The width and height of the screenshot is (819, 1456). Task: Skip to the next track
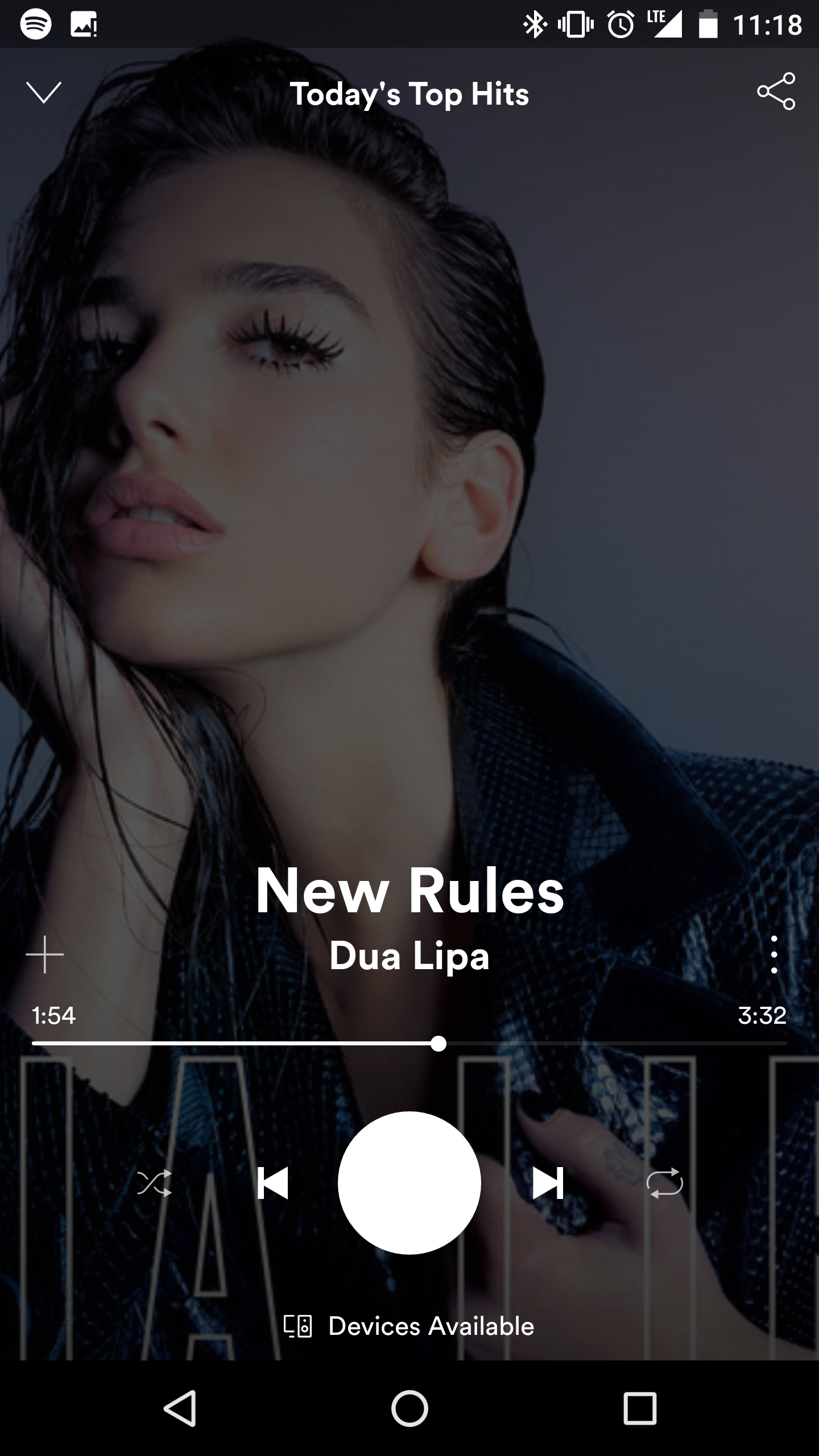point(548,1183)
